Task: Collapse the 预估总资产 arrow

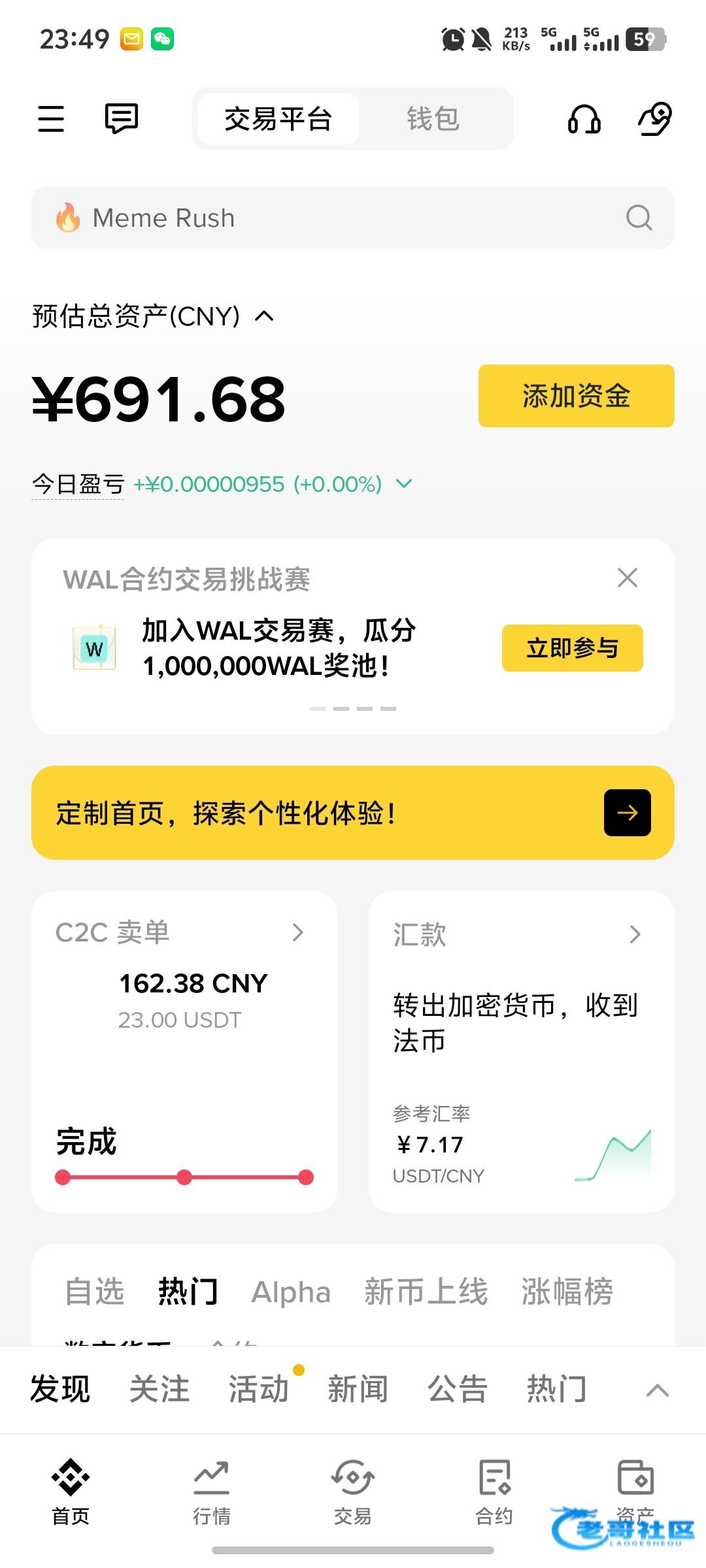Action: coord(264,316)
